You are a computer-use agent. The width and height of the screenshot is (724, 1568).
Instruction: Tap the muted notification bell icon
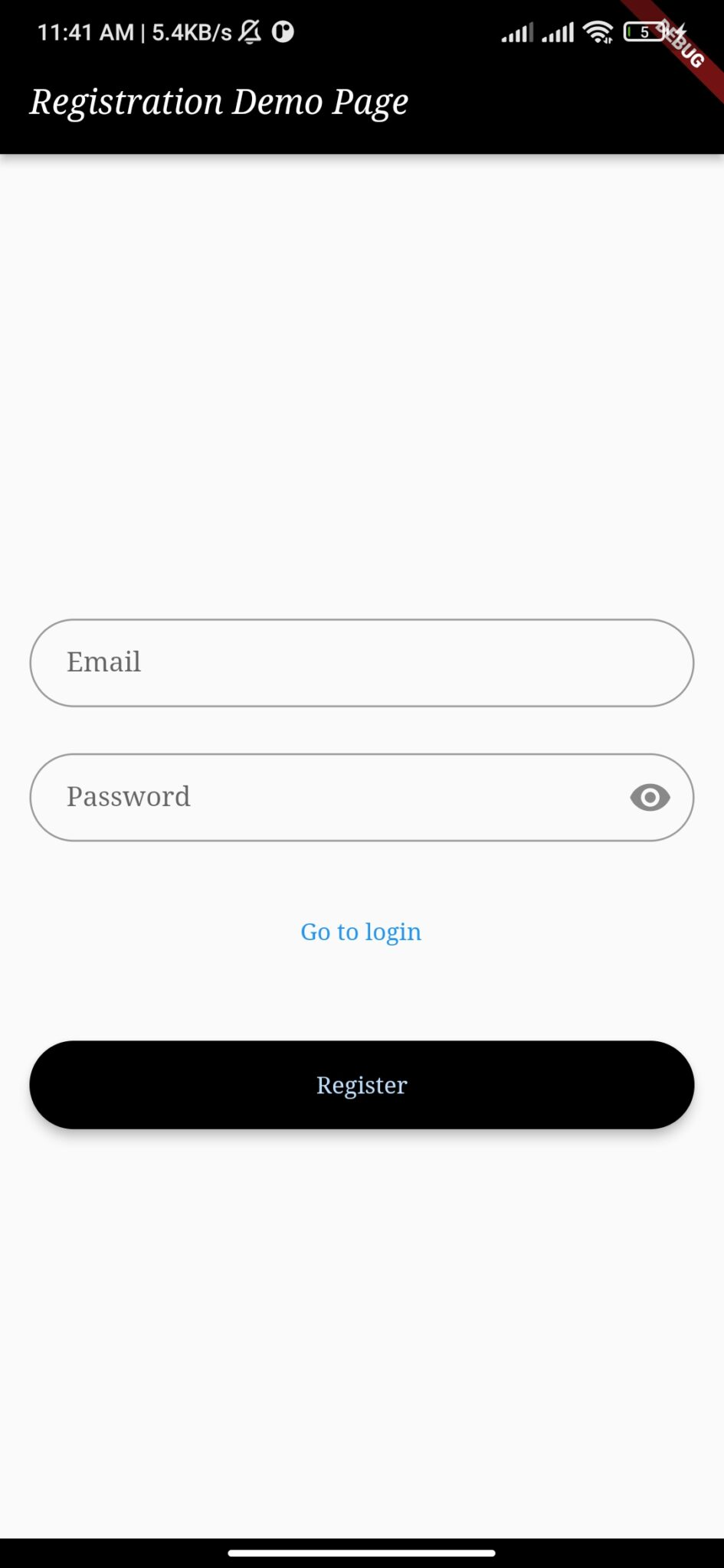pos(247,32)
